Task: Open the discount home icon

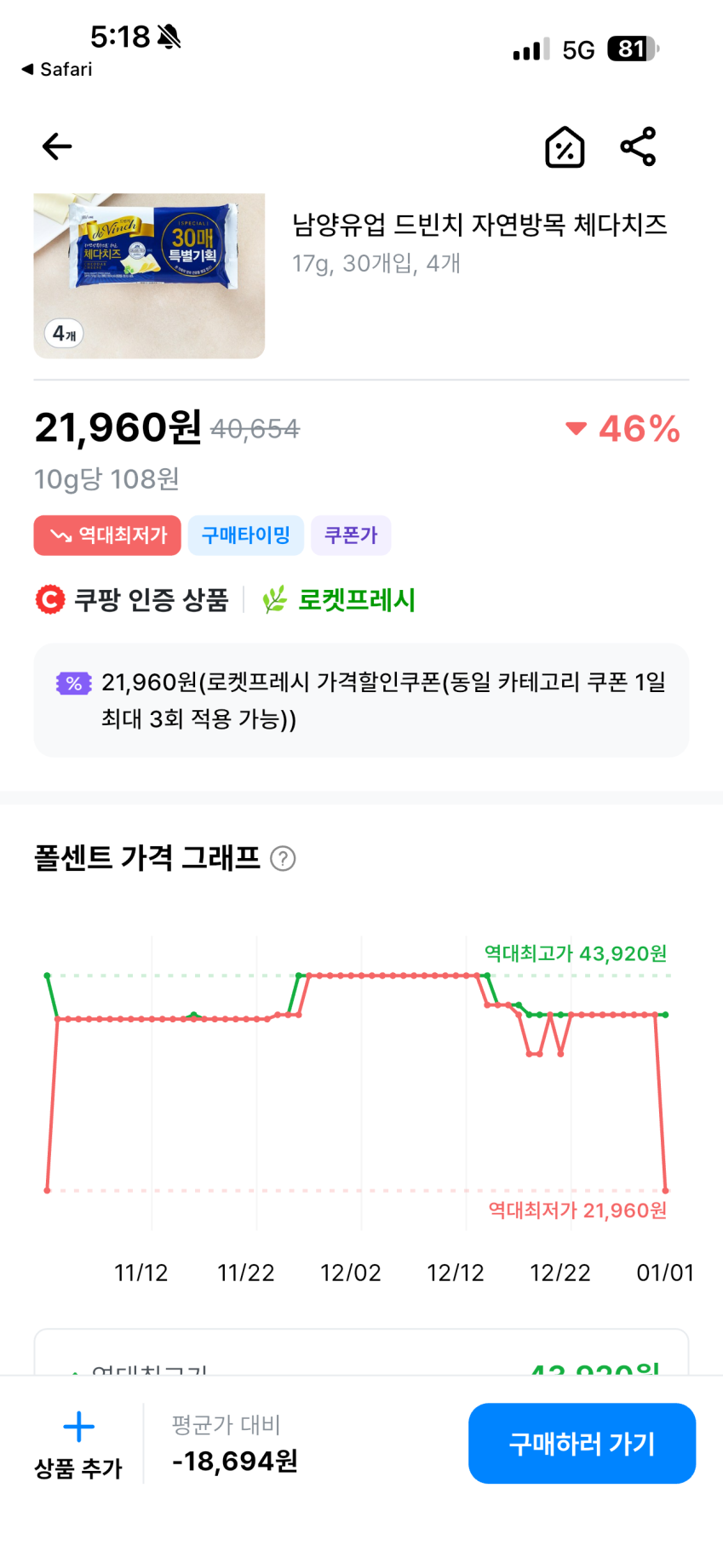Action: click(x=565, y=147)
